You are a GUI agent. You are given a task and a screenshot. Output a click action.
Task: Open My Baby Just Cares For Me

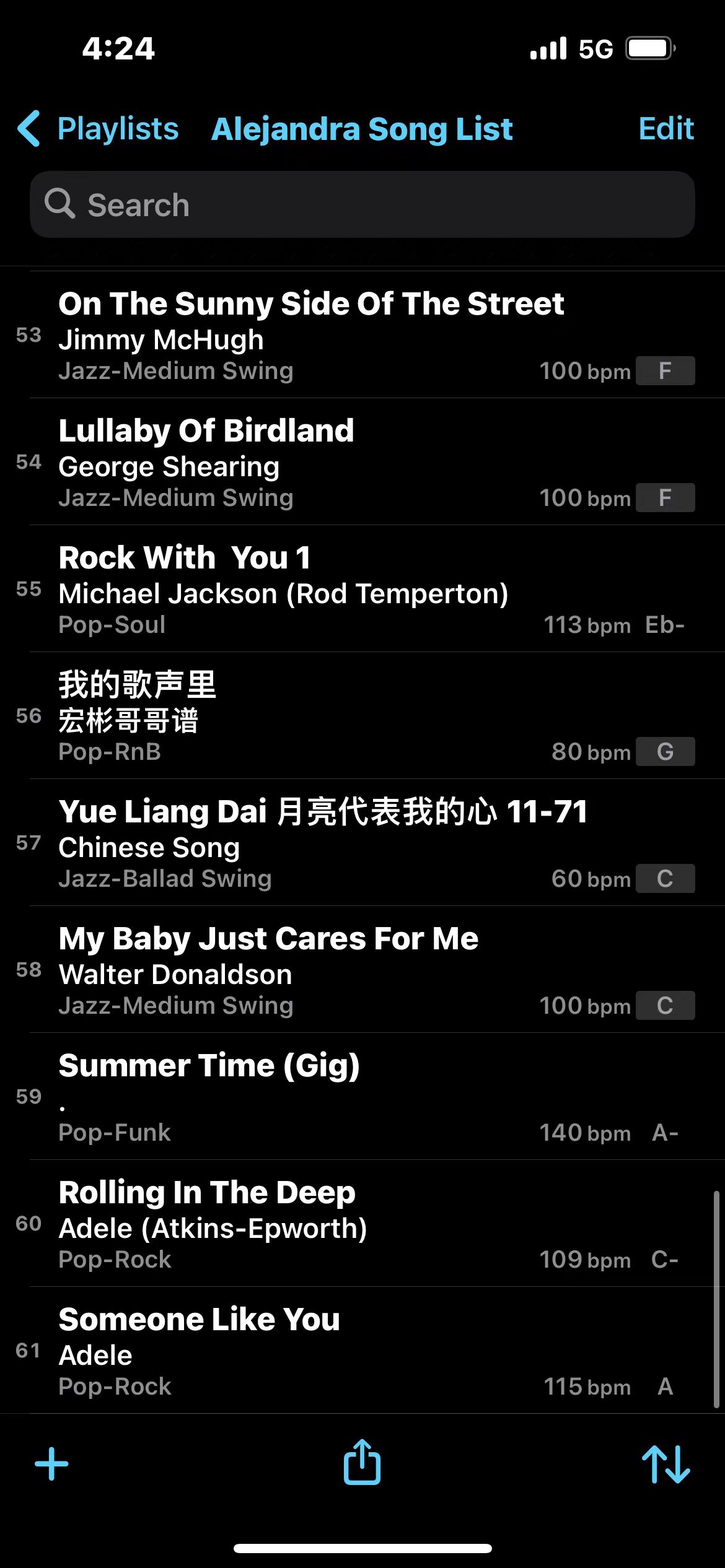[x=362, y=969]
